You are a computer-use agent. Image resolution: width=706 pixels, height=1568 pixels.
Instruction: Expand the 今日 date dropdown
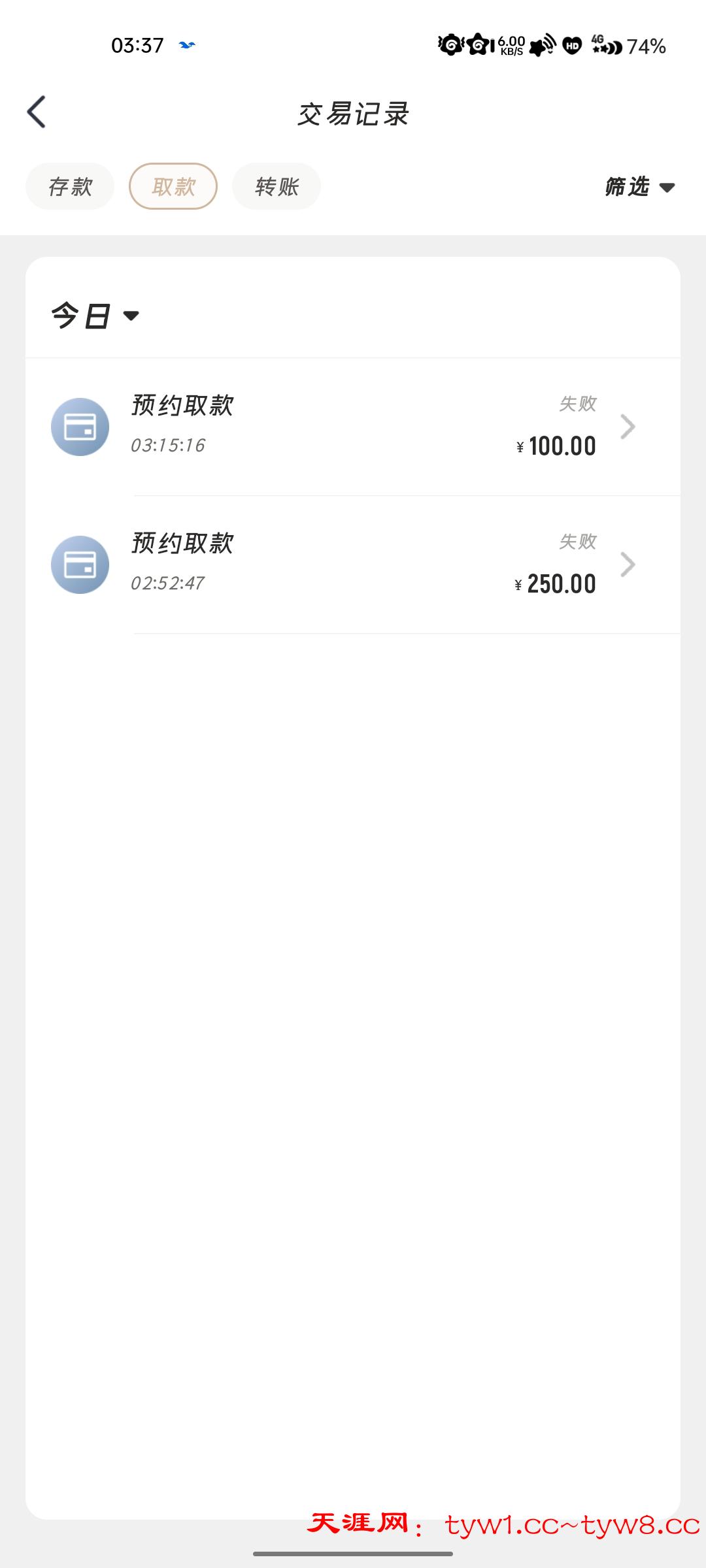tap(95, 316)
